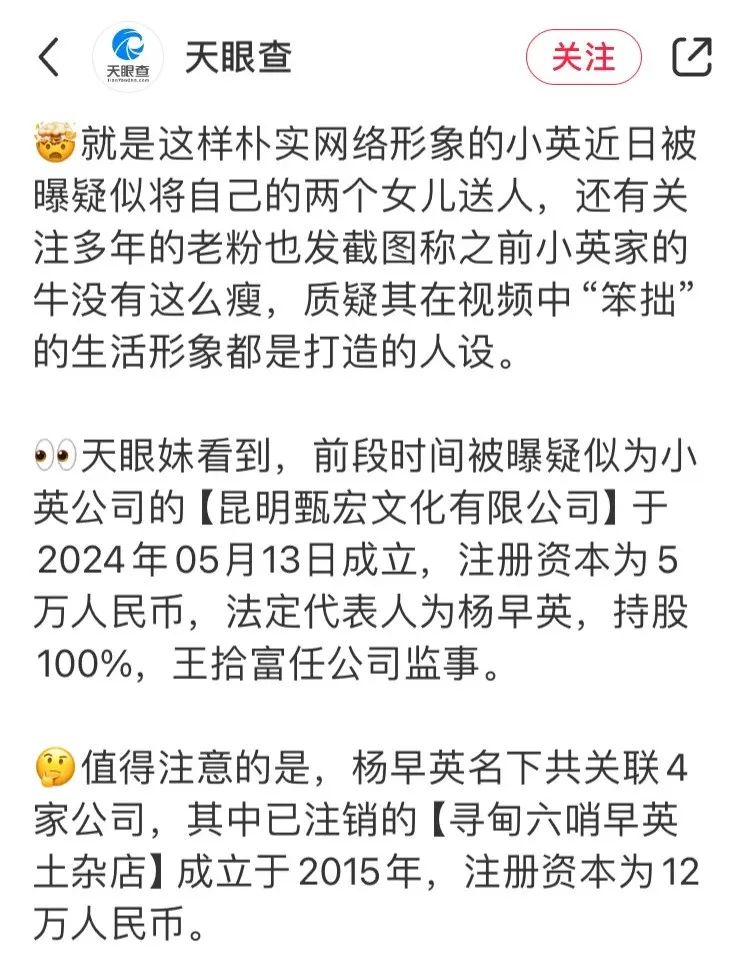
Task: Share this post via share icon
Action: coord(691,57)
